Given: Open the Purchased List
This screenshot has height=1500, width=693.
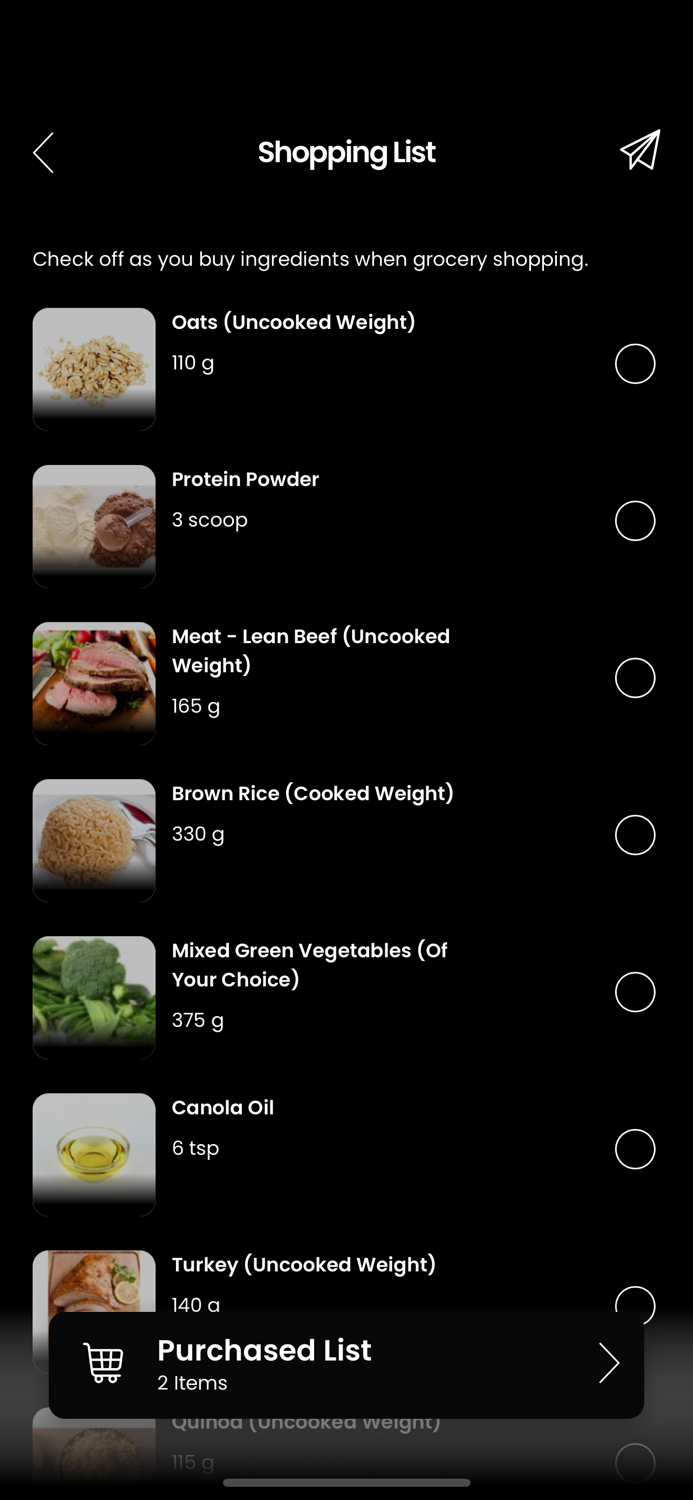Looking at the screenshot, I should point(346,1364).
